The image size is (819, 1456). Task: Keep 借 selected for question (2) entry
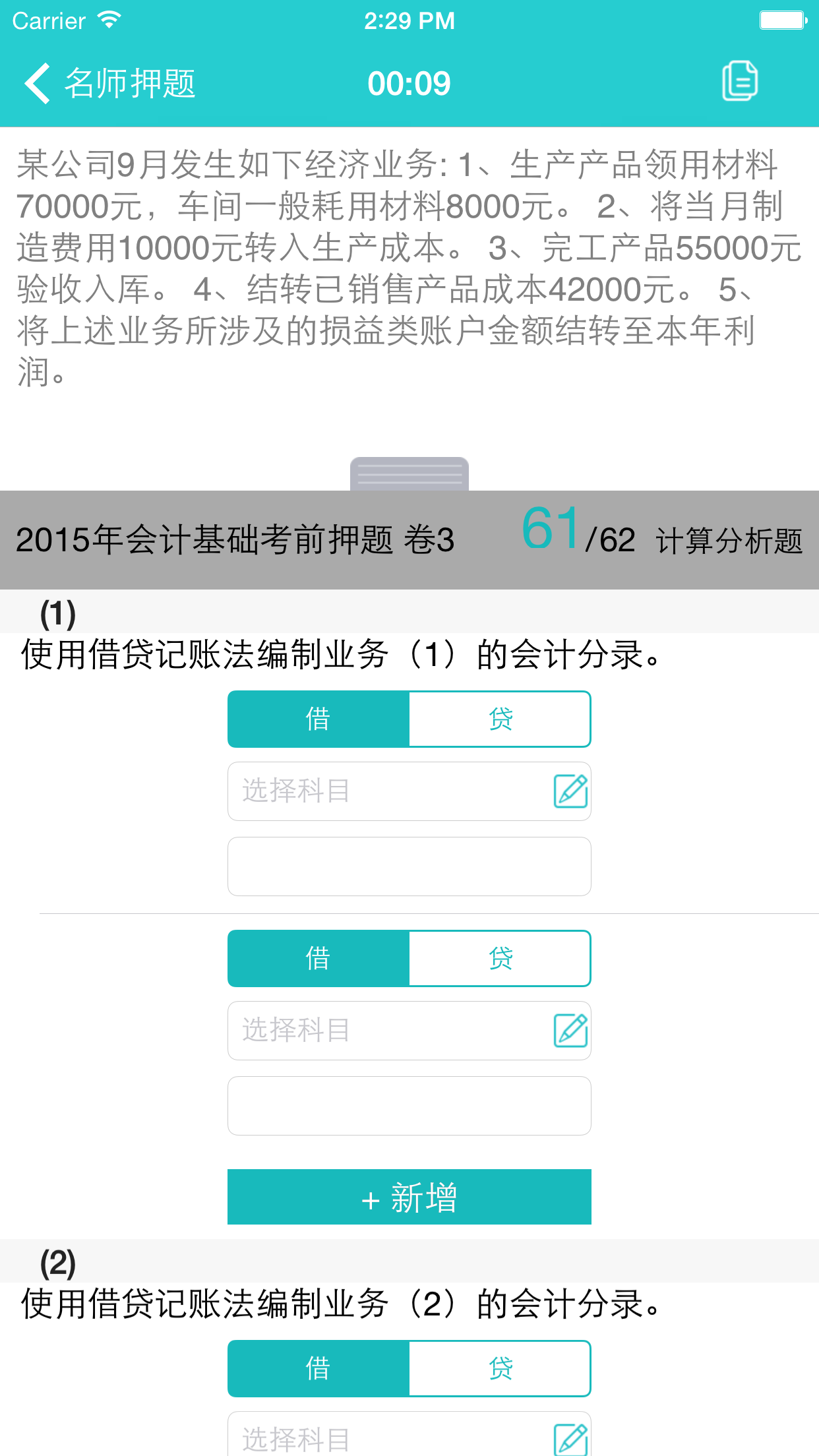pos(318,1368)
